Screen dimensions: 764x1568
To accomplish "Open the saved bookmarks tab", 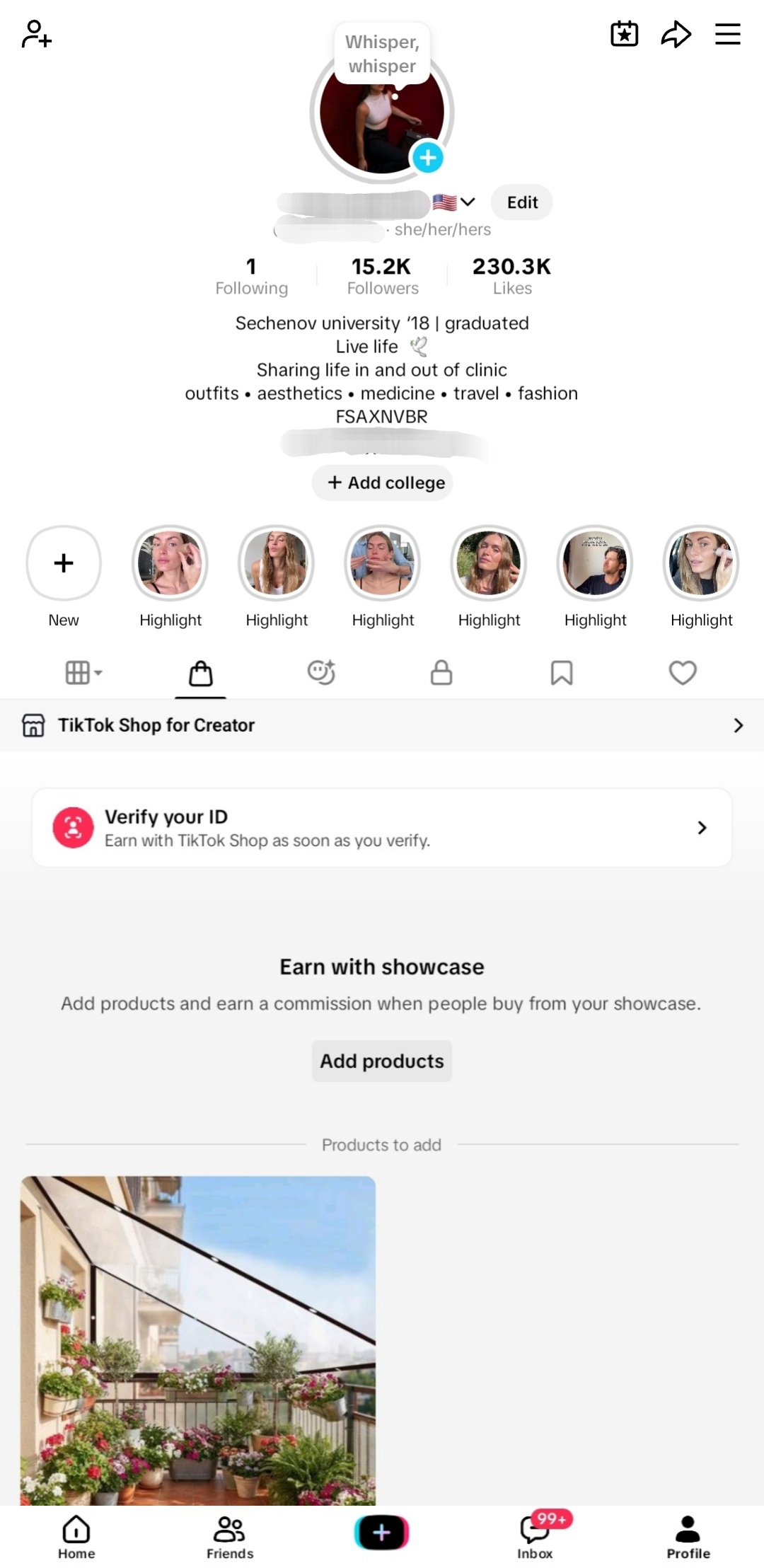I will 562,673.
